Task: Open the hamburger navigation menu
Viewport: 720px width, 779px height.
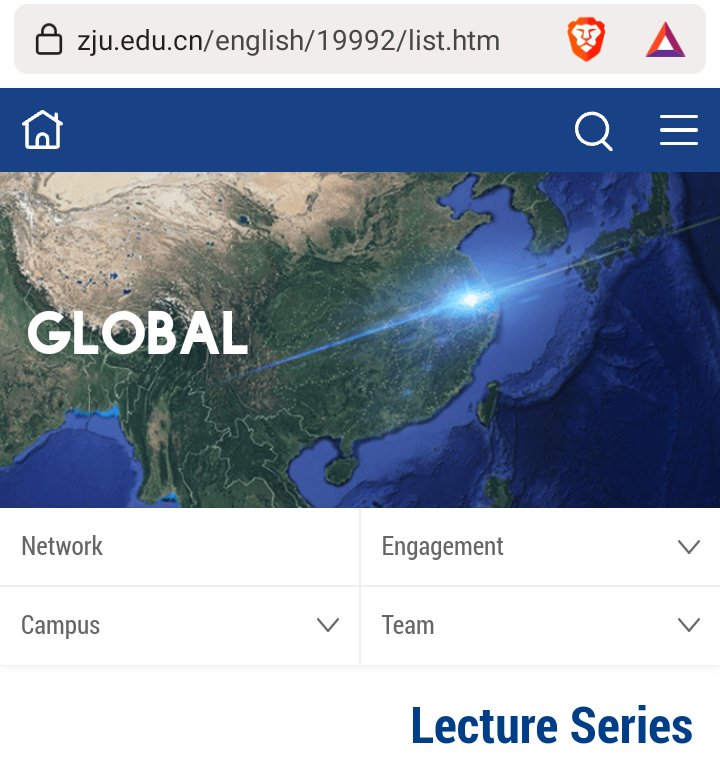Action: tap(679, 131)
